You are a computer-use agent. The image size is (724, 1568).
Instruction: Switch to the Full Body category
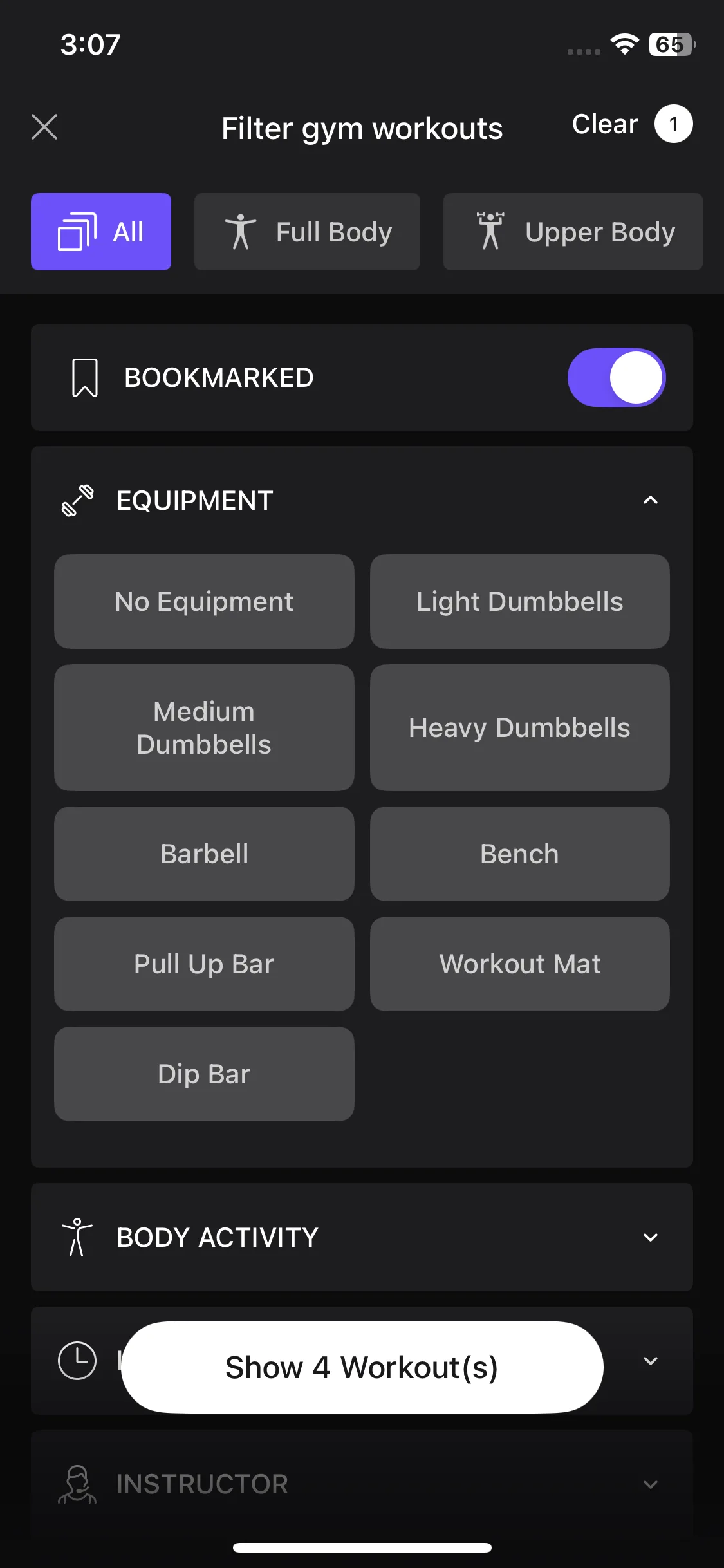tap(307, 232)
